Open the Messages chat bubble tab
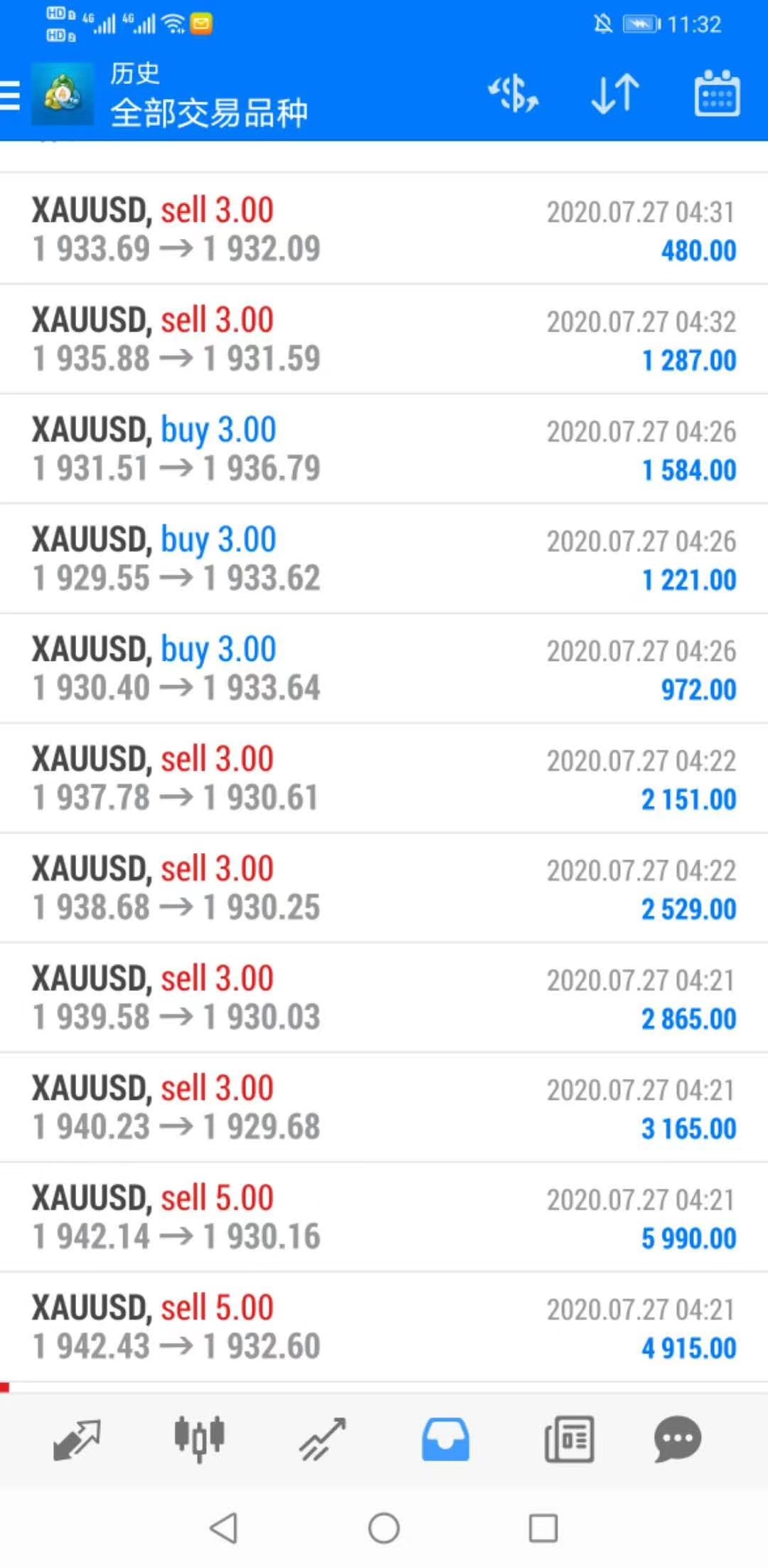The height and width of the screenshot is (1568, 768). 678,1439
